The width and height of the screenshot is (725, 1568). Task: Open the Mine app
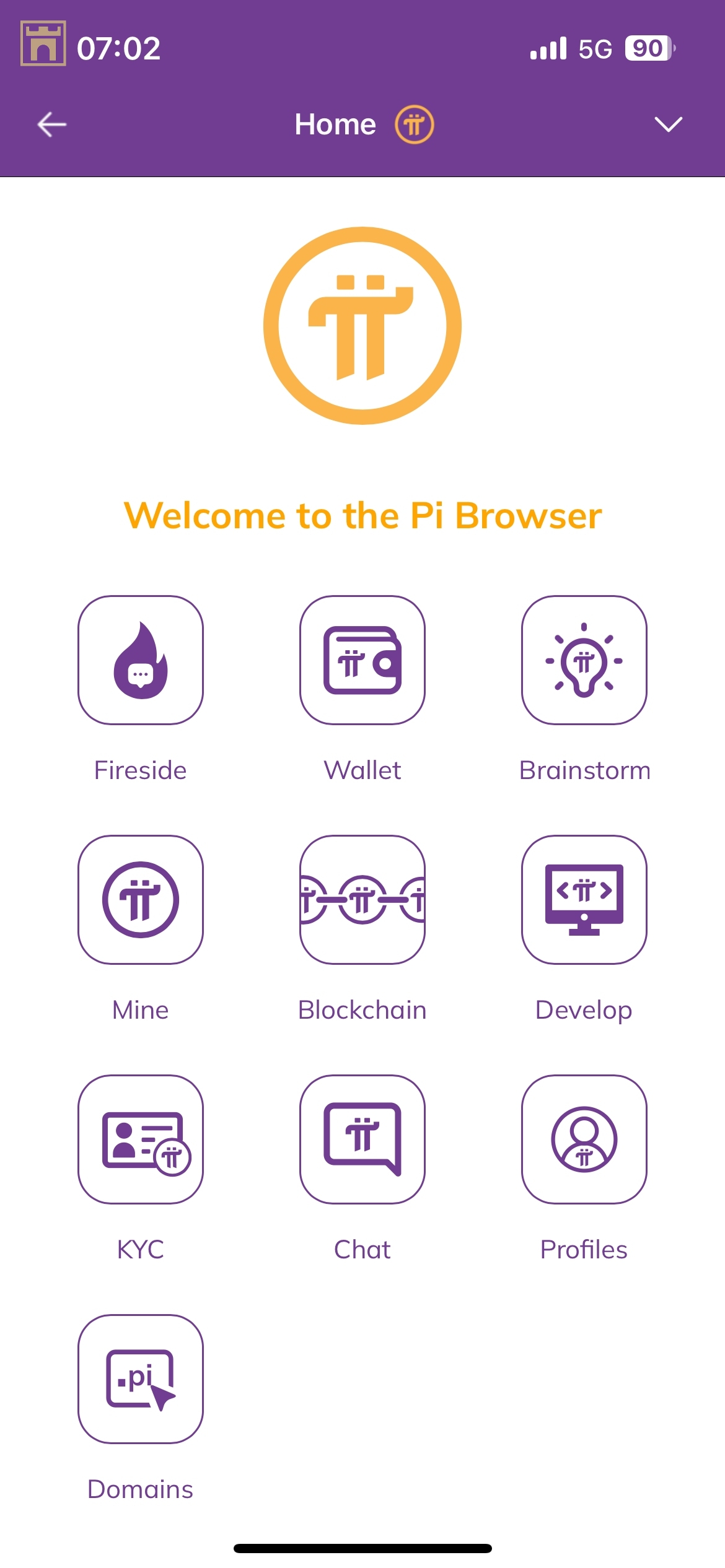click(141, 900)
